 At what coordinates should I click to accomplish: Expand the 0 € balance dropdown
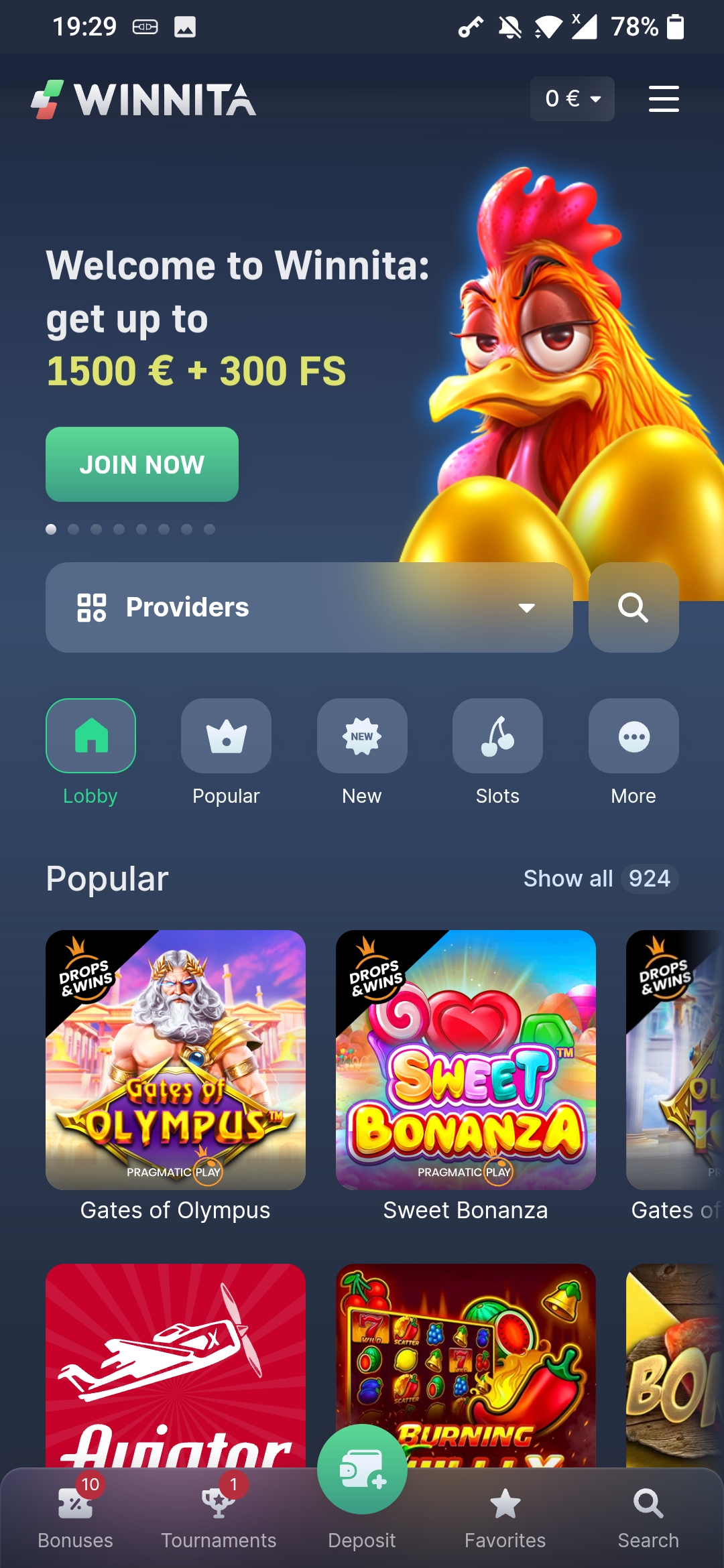coord(572,99)
